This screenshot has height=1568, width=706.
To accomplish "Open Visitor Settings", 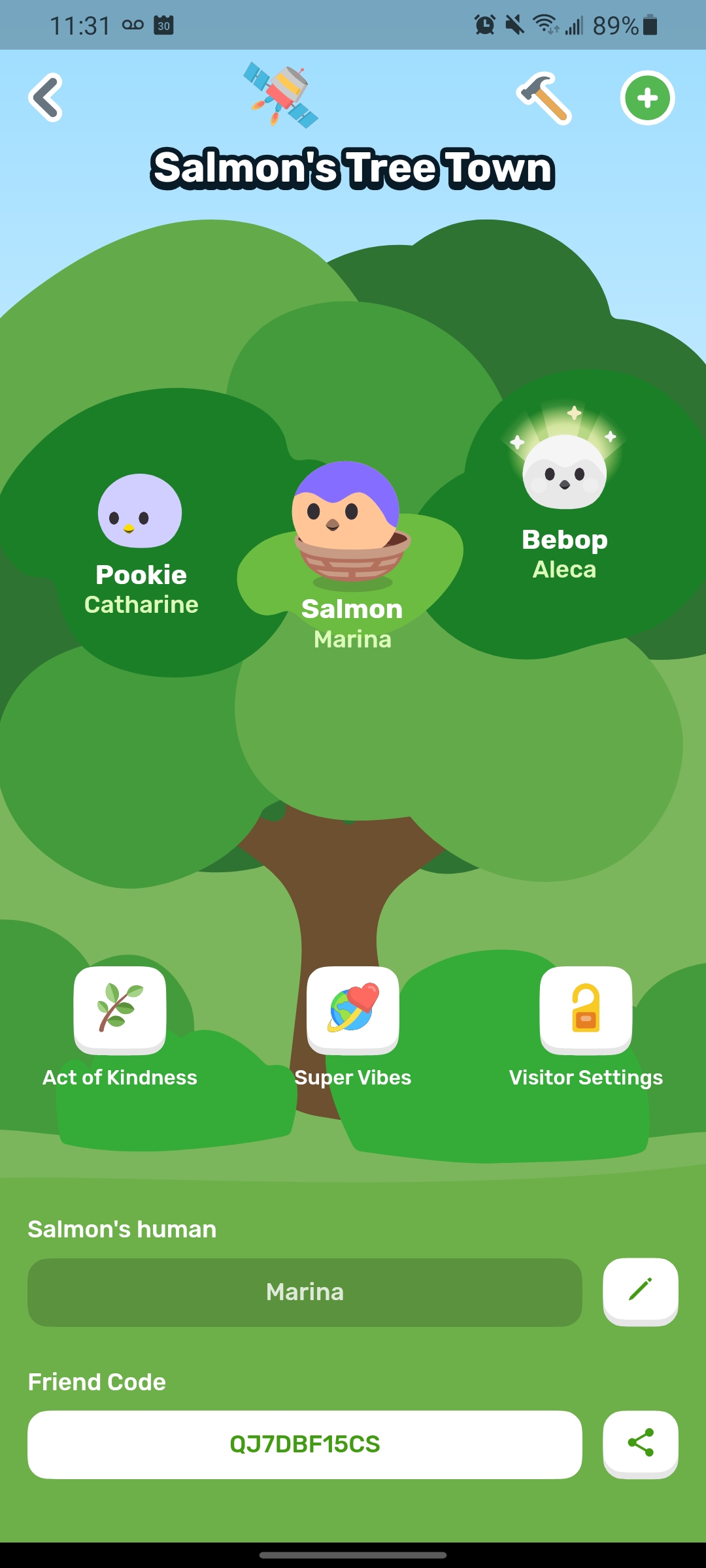I will click(x=586, y=1011).
